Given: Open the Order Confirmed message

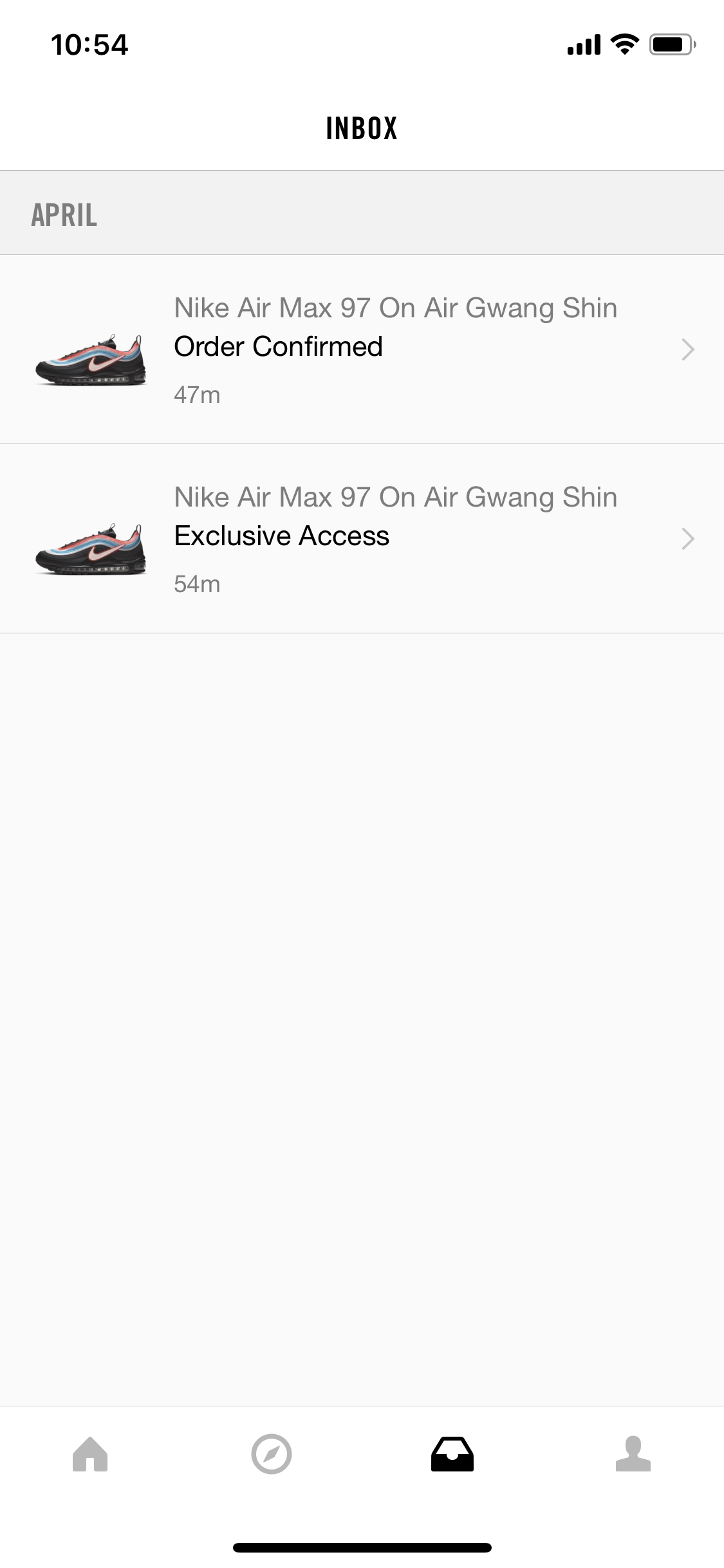Looking at the screenshot, I should tap(362, 350).
